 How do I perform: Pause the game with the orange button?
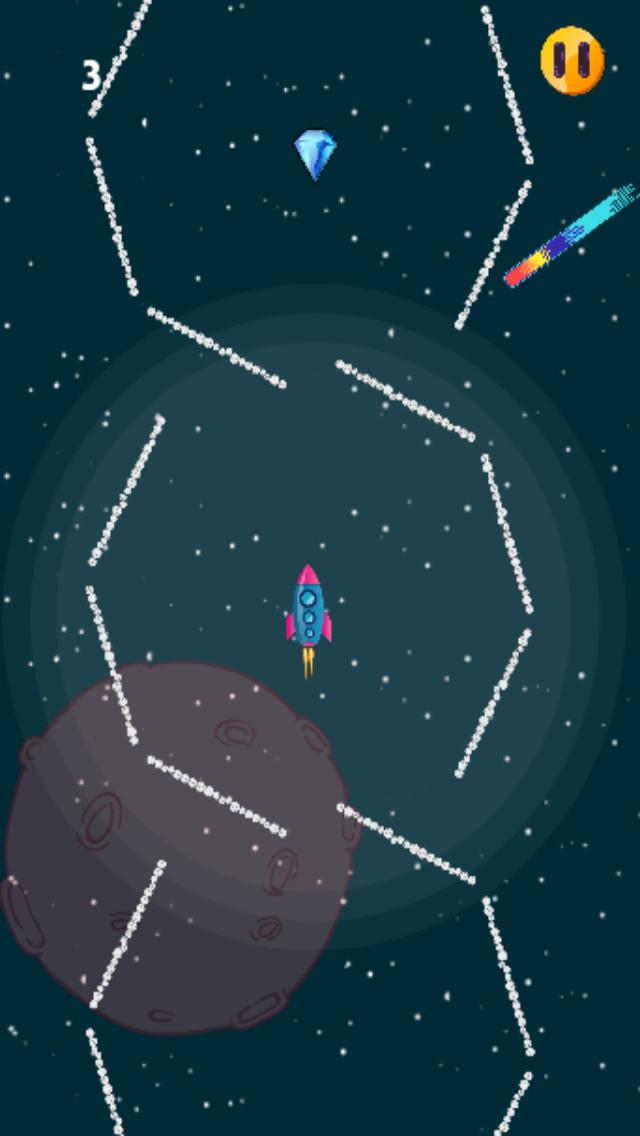coord(572,61)
